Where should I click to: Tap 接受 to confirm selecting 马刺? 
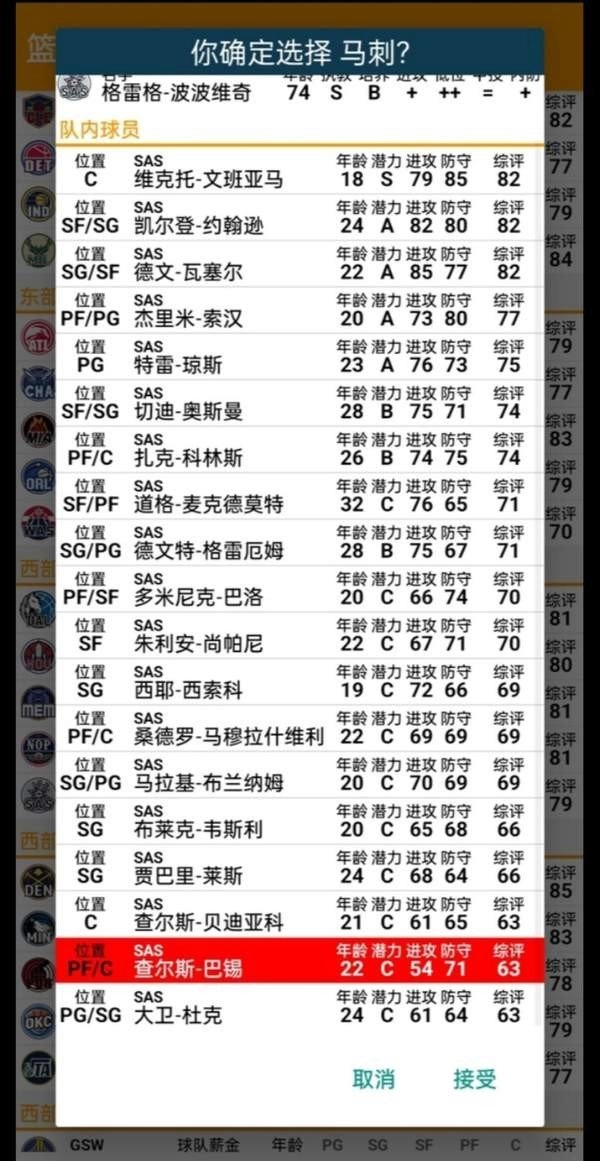(x=474, y=1079)
